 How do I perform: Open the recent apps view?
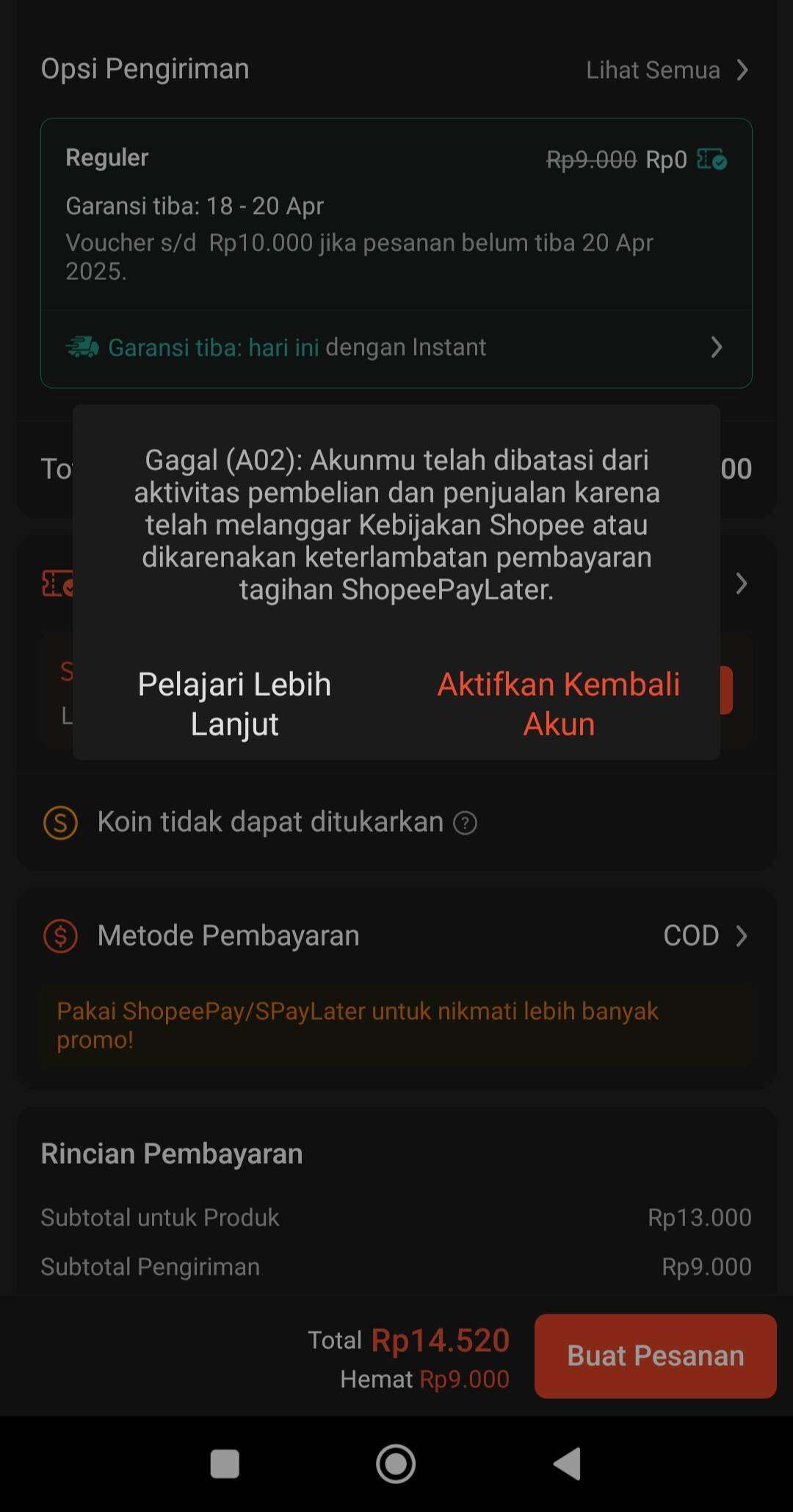[225, 1464]
